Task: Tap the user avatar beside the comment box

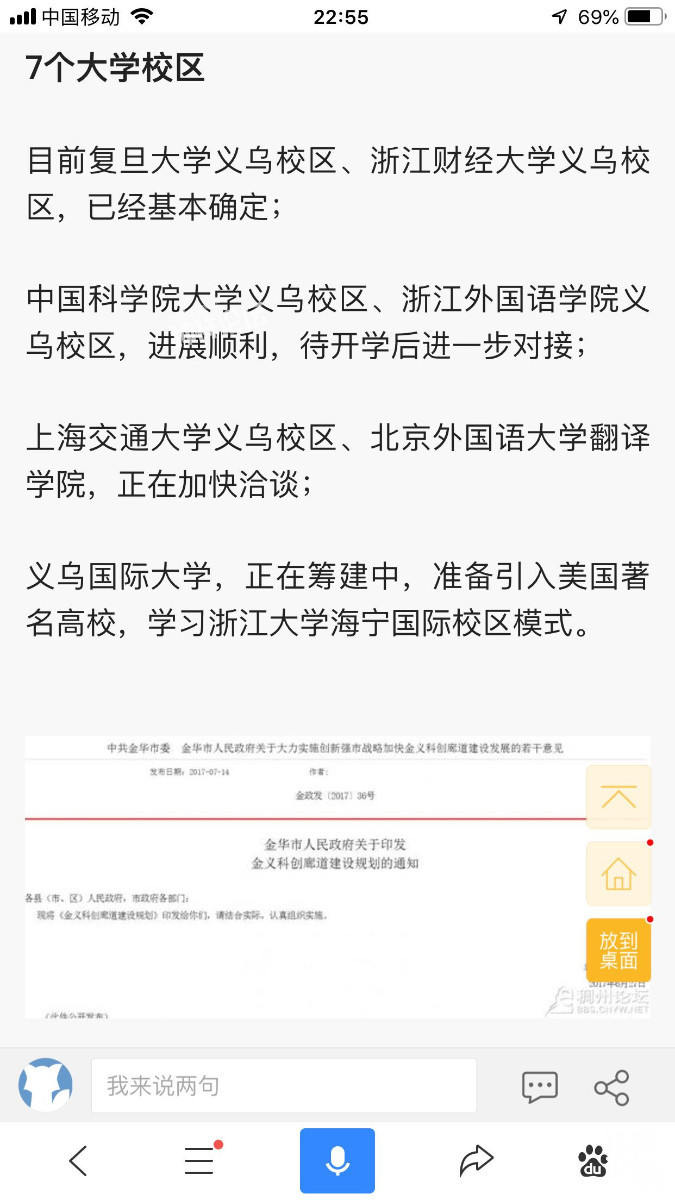Action: (x=45, y=1085)
